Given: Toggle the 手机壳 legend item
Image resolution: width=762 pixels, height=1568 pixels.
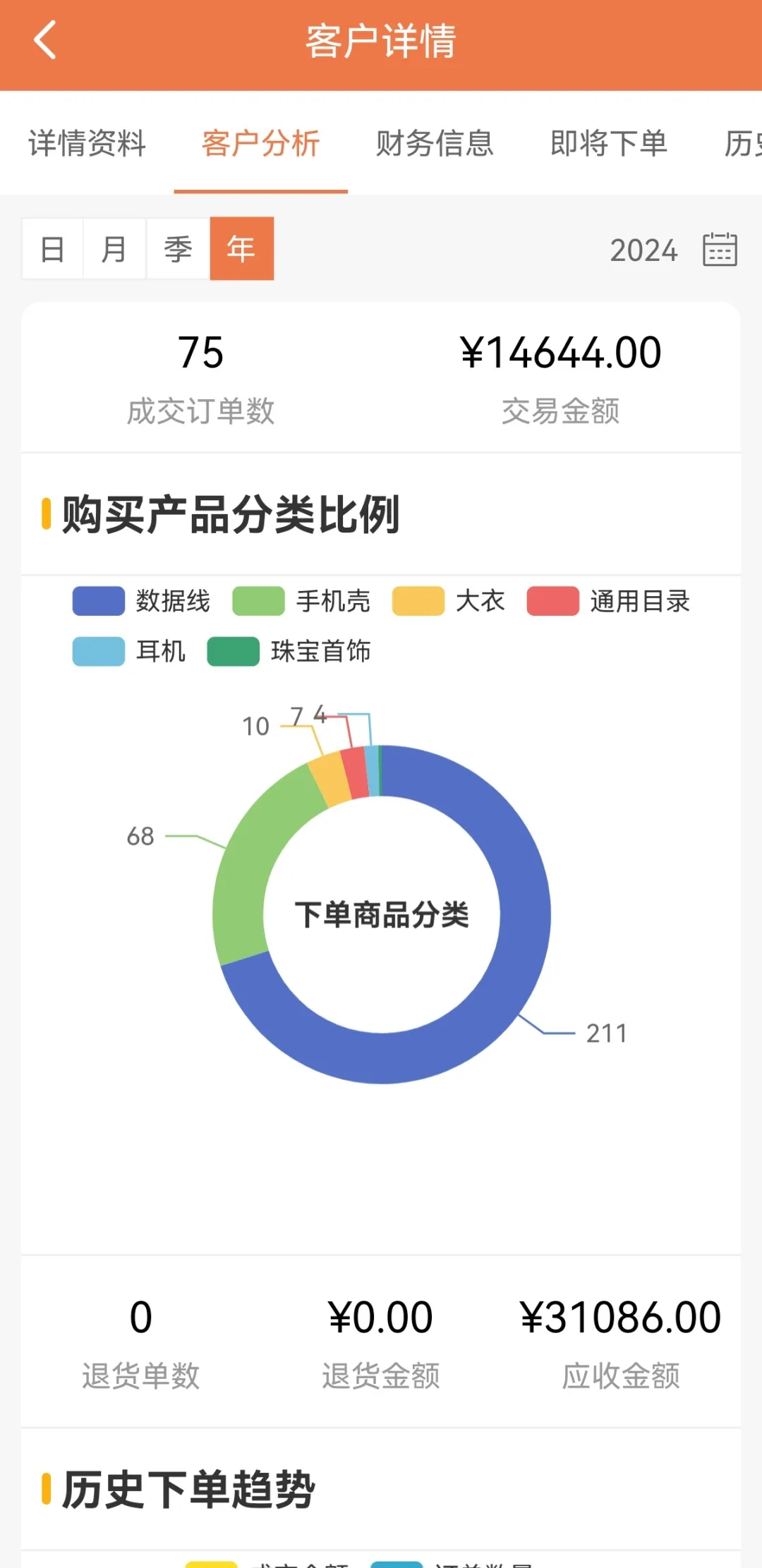Looking at the screenshot, I should (301, 601).
